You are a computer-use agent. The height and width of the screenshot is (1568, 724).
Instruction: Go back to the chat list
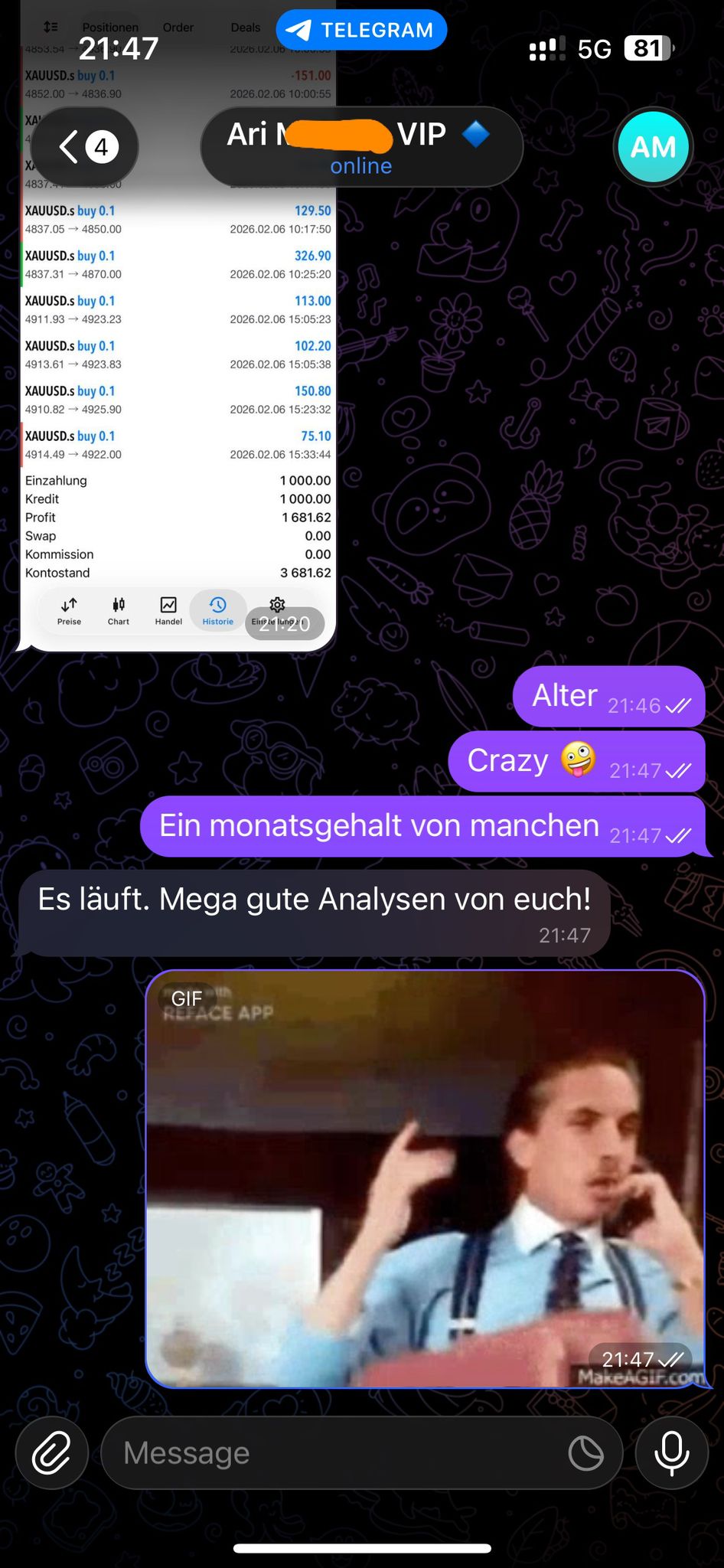coord(86,146)
